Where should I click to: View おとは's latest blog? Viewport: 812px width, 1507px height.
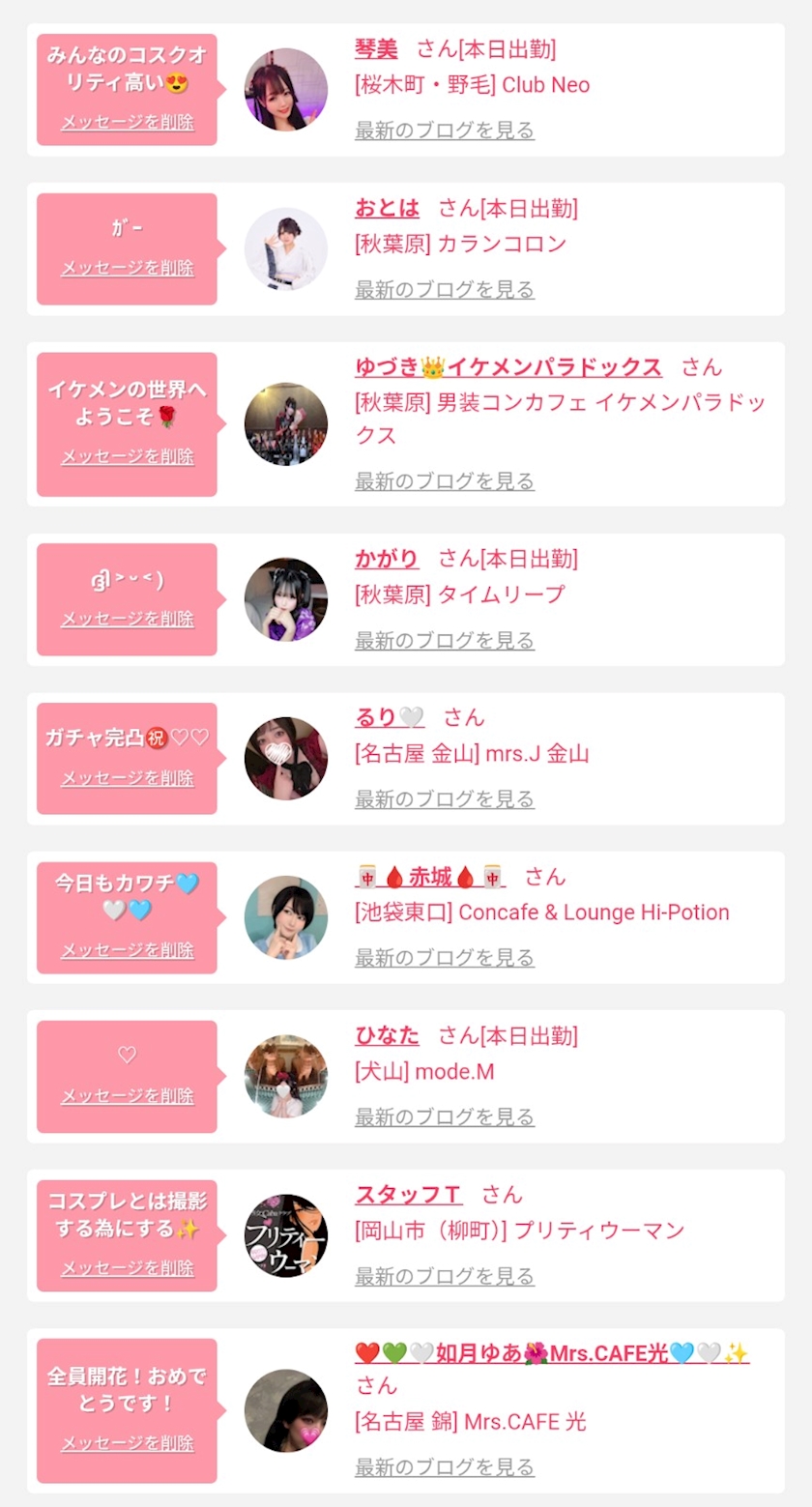[x=445, y=289]
